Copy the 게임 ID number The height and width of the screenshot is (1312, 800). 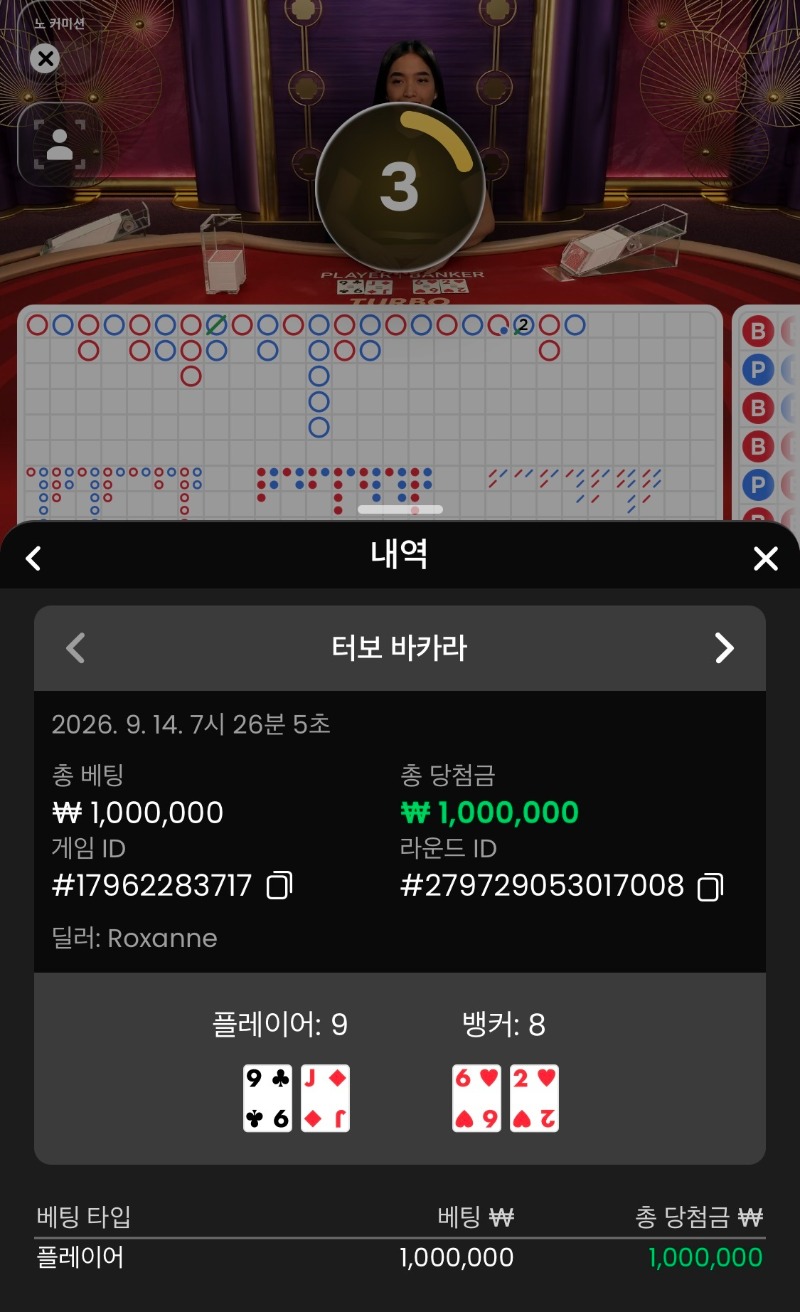click(280, 885)
